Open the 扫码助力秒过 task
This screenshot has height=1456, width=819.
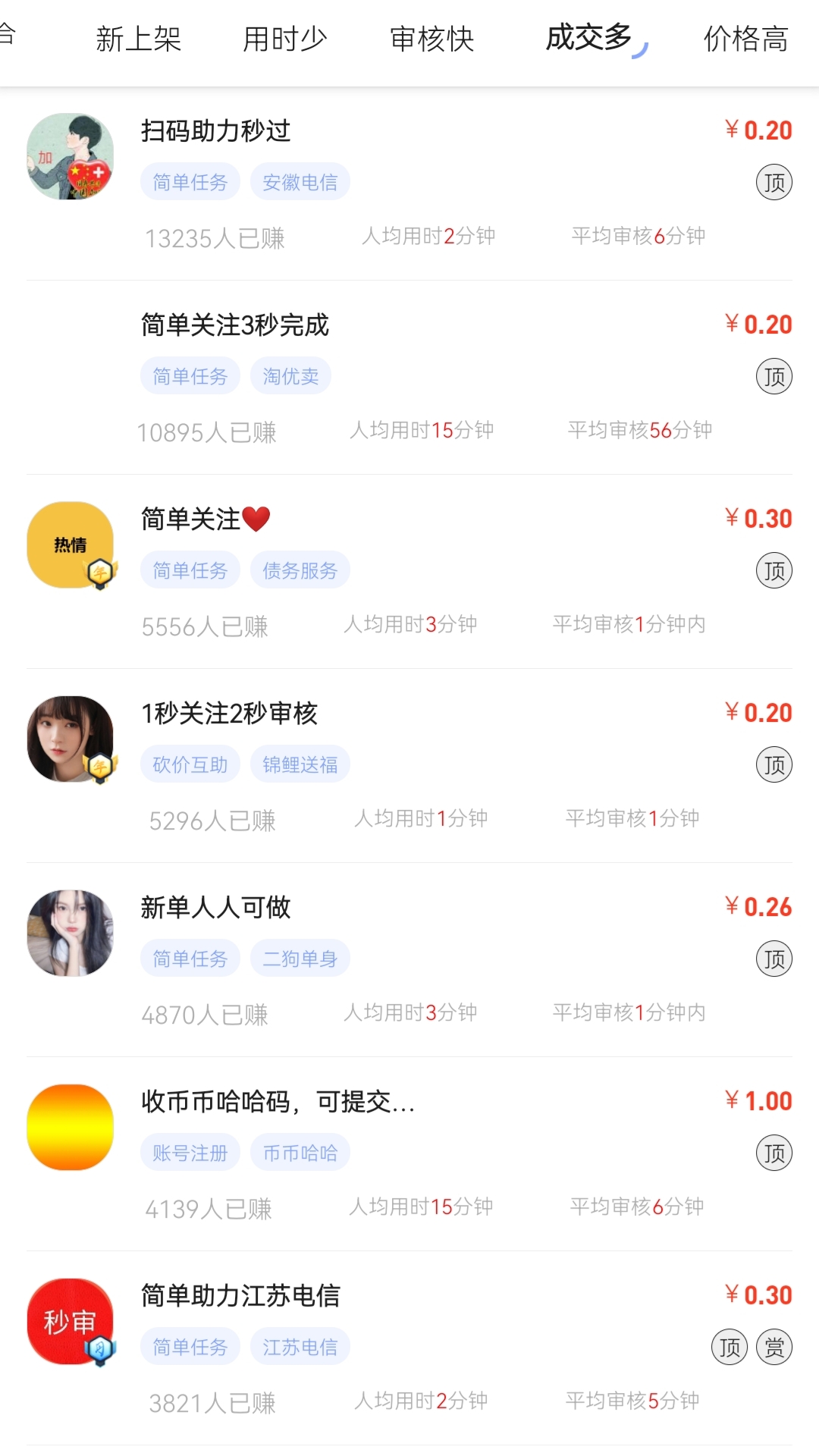(x=216, y=131)
